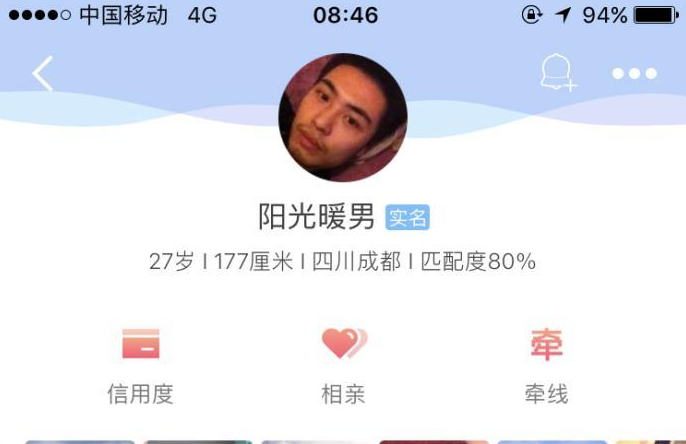Select the 牵线 matchmaker option

(546, 364)
